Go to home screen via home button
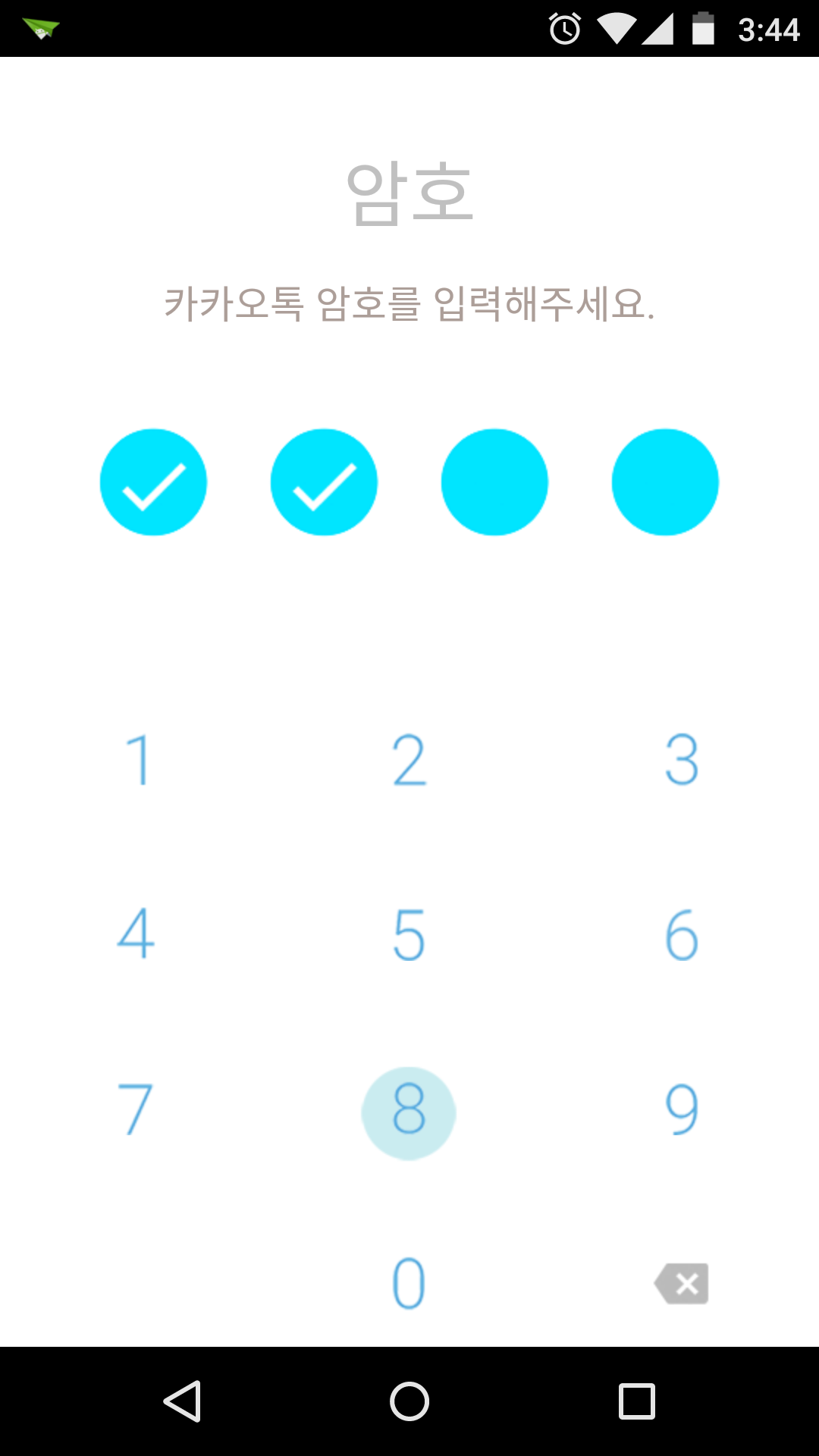The width and height of the screenshot is (819, 1456). (x=409, y=1401)
